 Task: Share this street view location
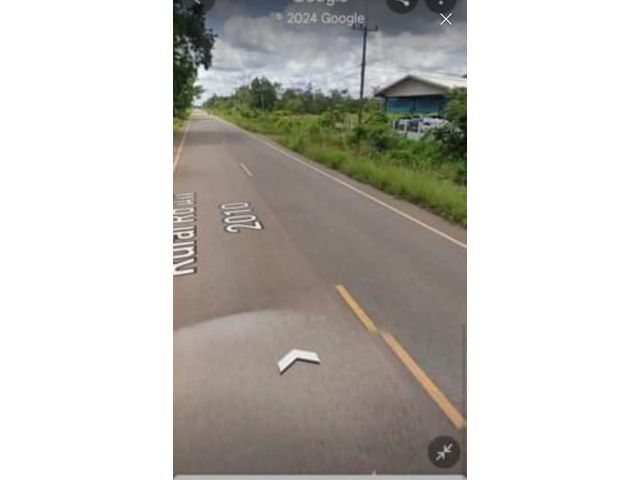click(402, 3)
